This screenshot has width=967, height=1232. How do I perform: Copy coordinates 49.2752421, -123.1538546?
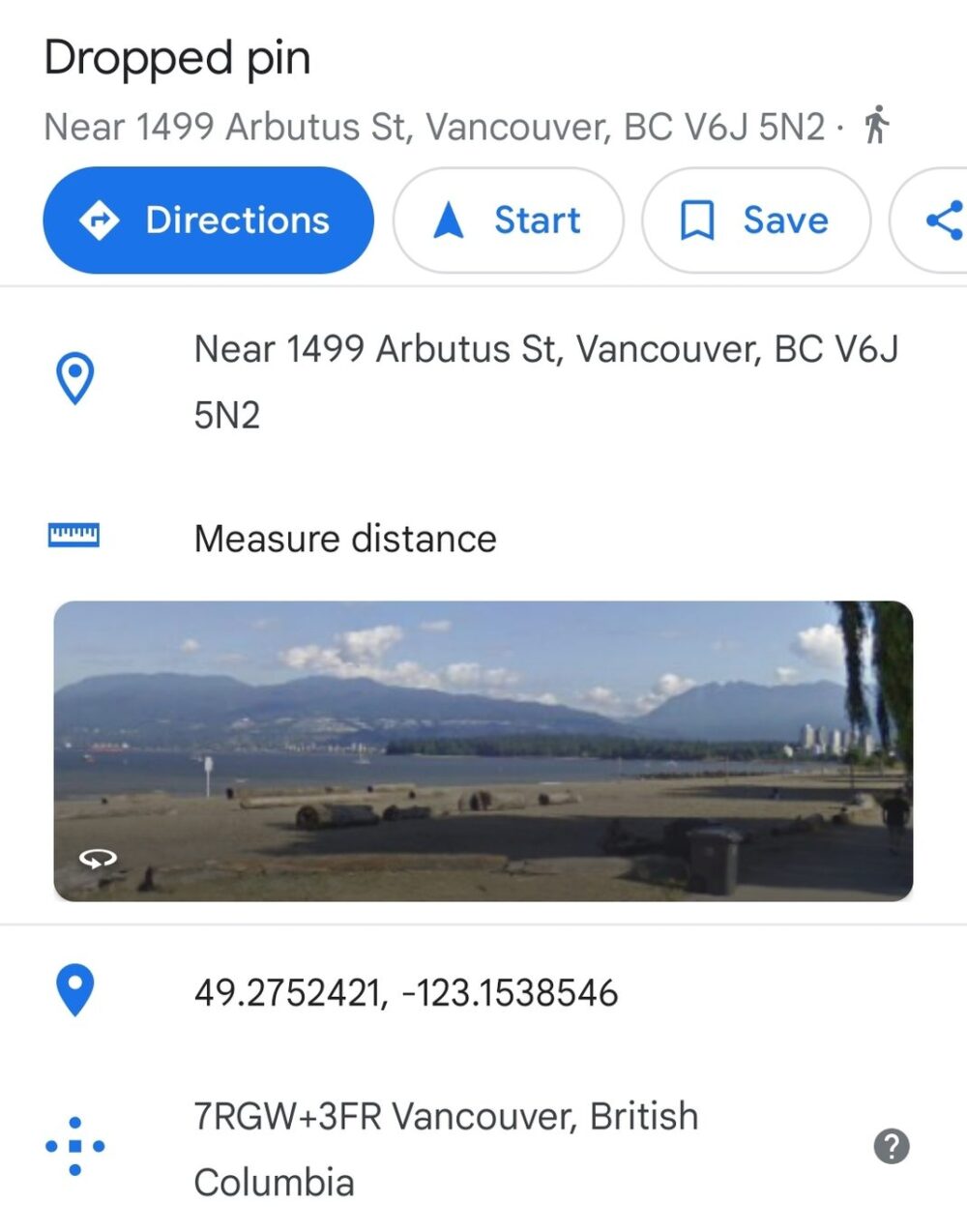406,990
